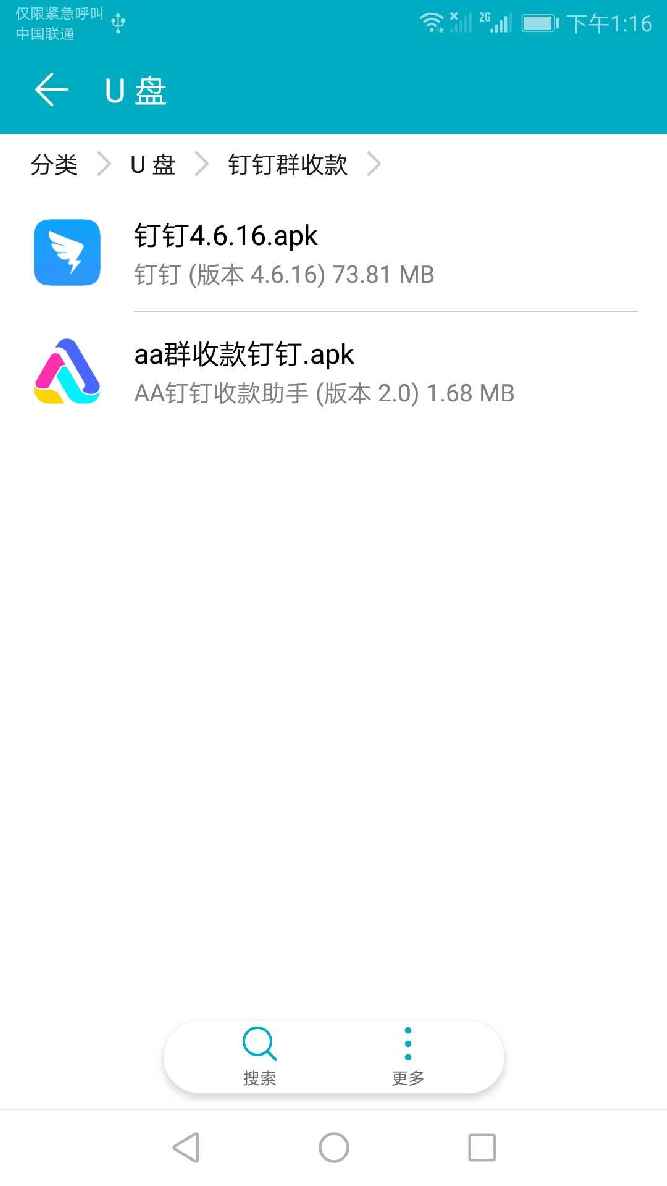Image resolution: width=667 pixels, height=1186 pixels.
Task: Open recent apps from the navigation bar
Action: tap(482, 1147)
